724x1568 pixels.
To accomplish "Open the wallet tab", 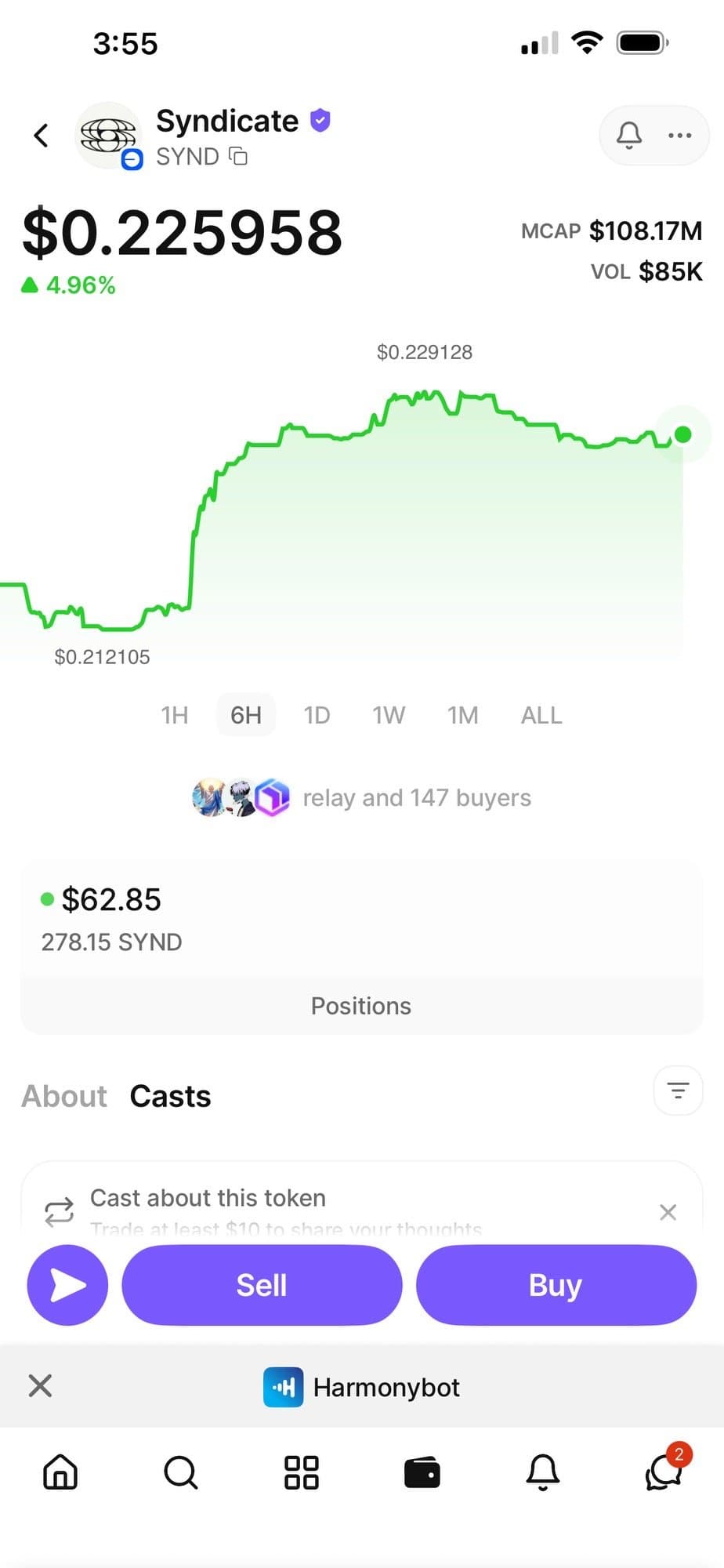I will 422,1472.
